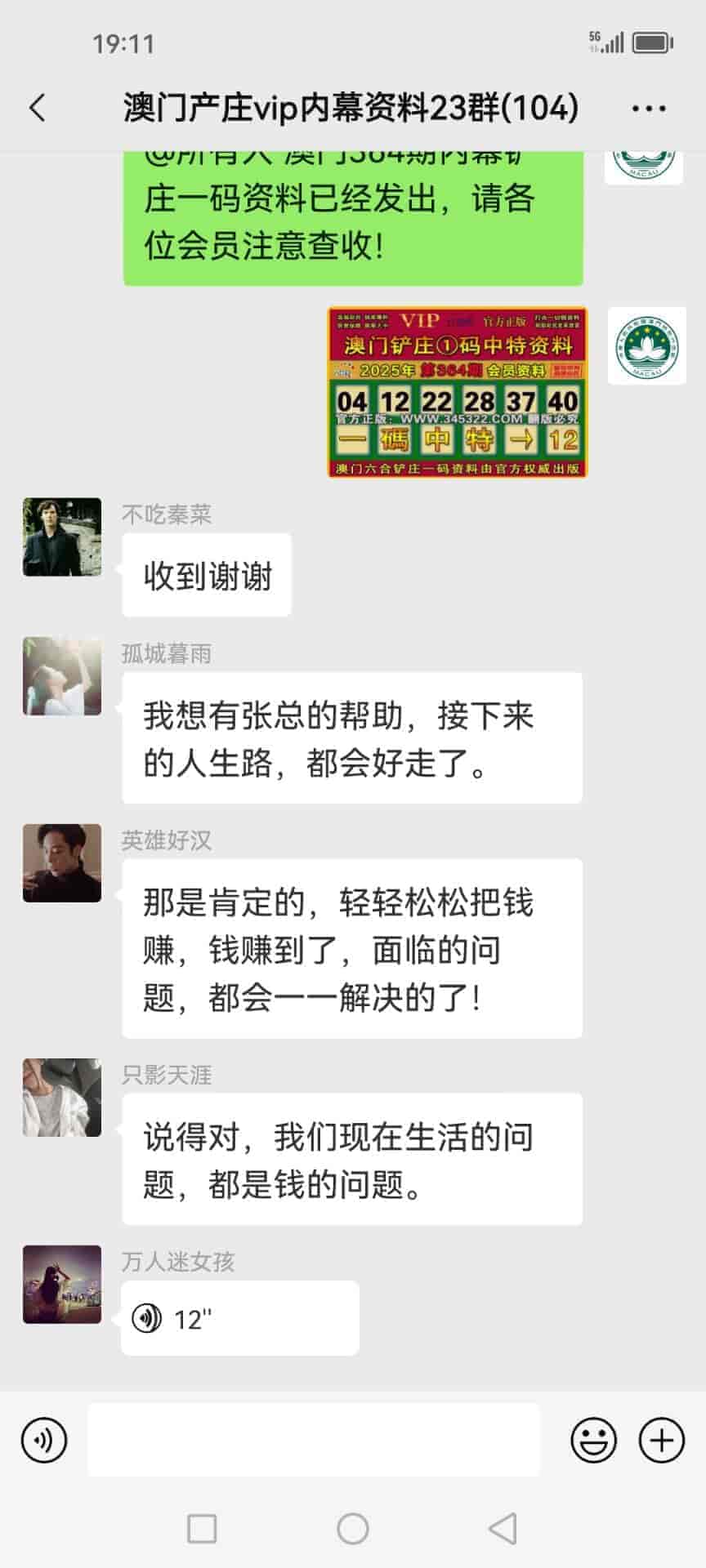Tap the system home button
Viewport: 706px width, 1568px height.
pos(353,1529)
